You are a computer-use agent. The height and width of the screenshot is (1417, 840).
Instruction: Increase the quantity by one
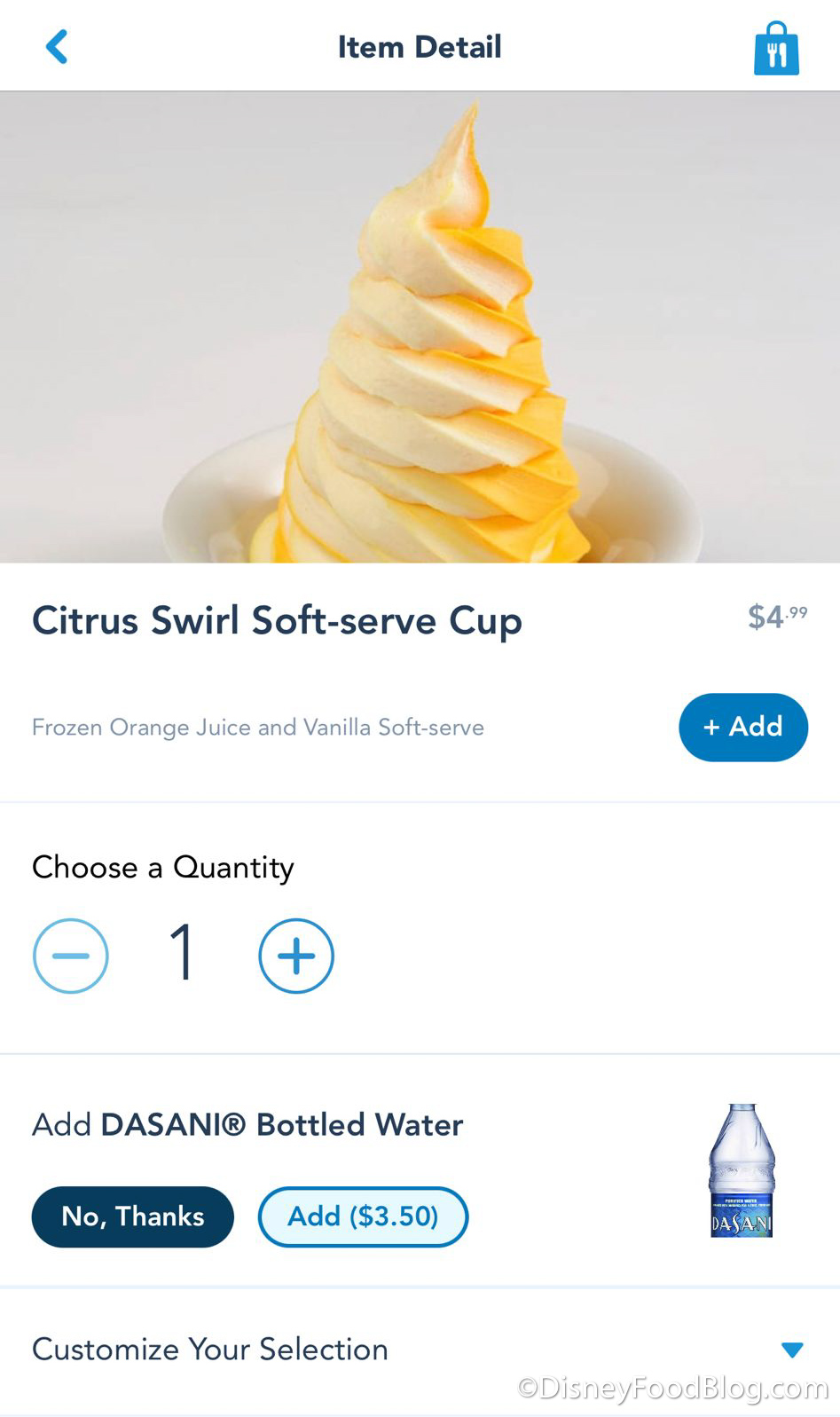296,956
